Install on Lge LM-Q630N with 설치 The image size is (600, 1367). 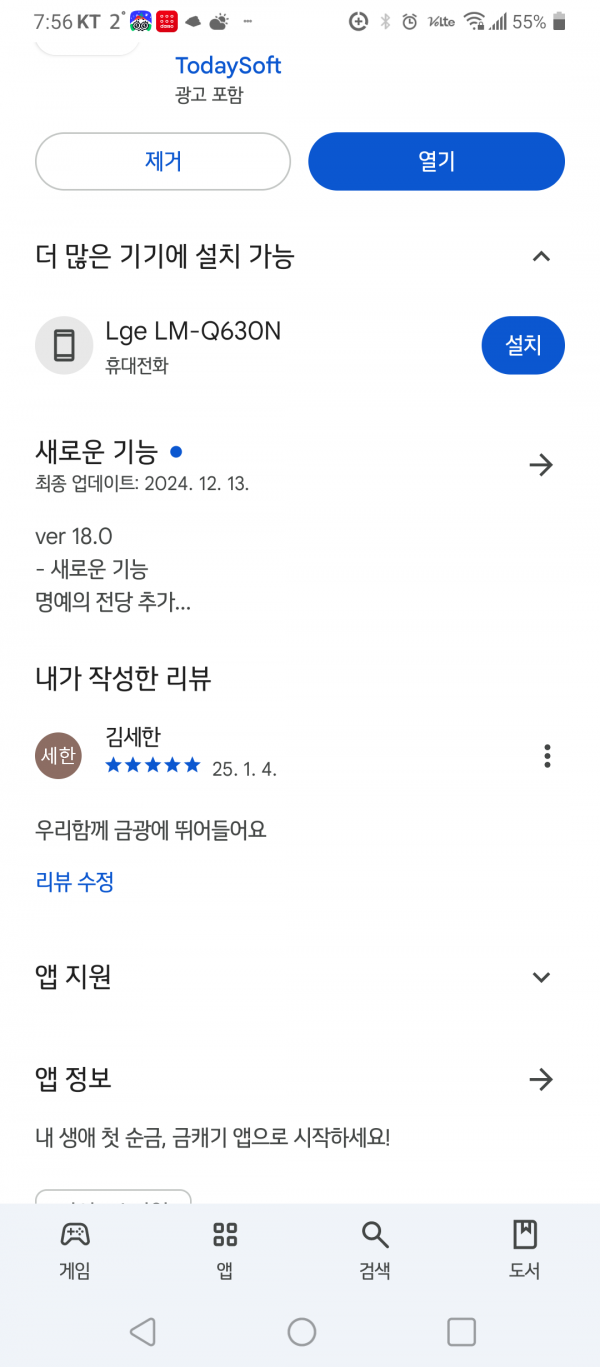click(x=523, y=346)
